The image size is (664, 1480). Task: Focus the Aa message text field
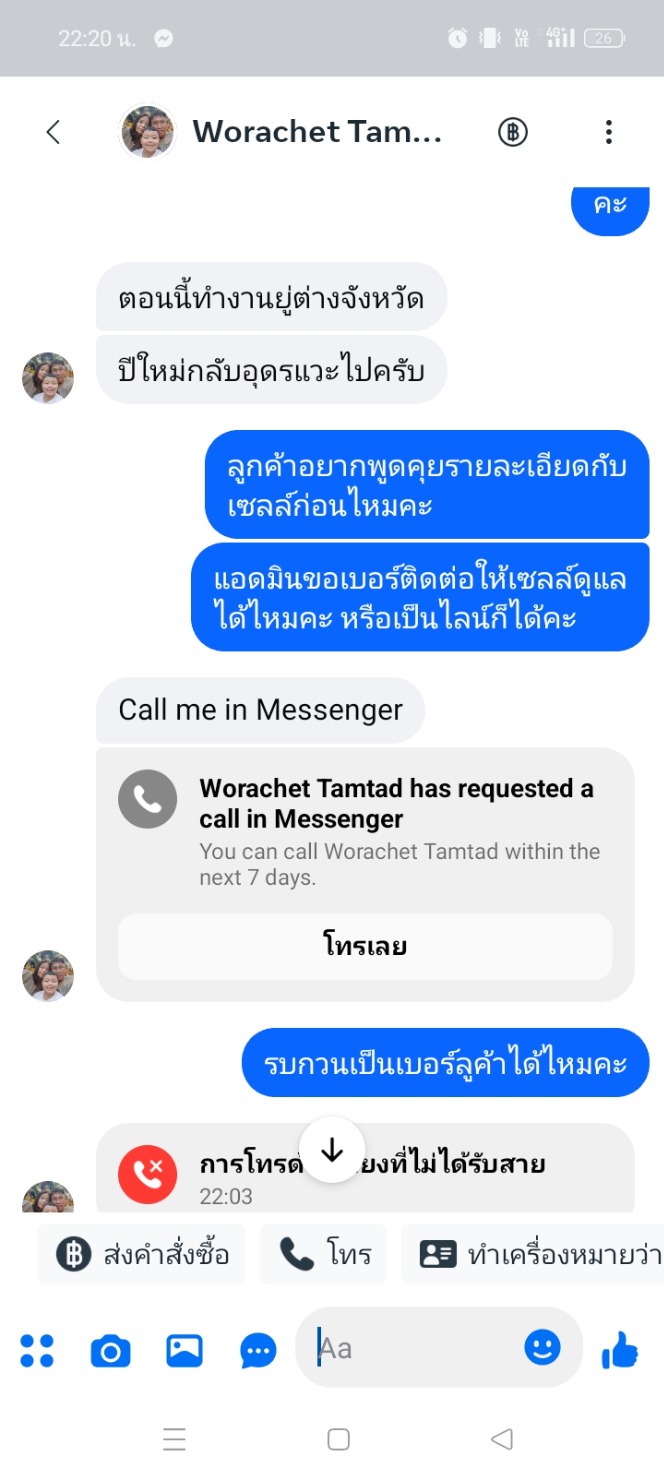coord(415,1349)
